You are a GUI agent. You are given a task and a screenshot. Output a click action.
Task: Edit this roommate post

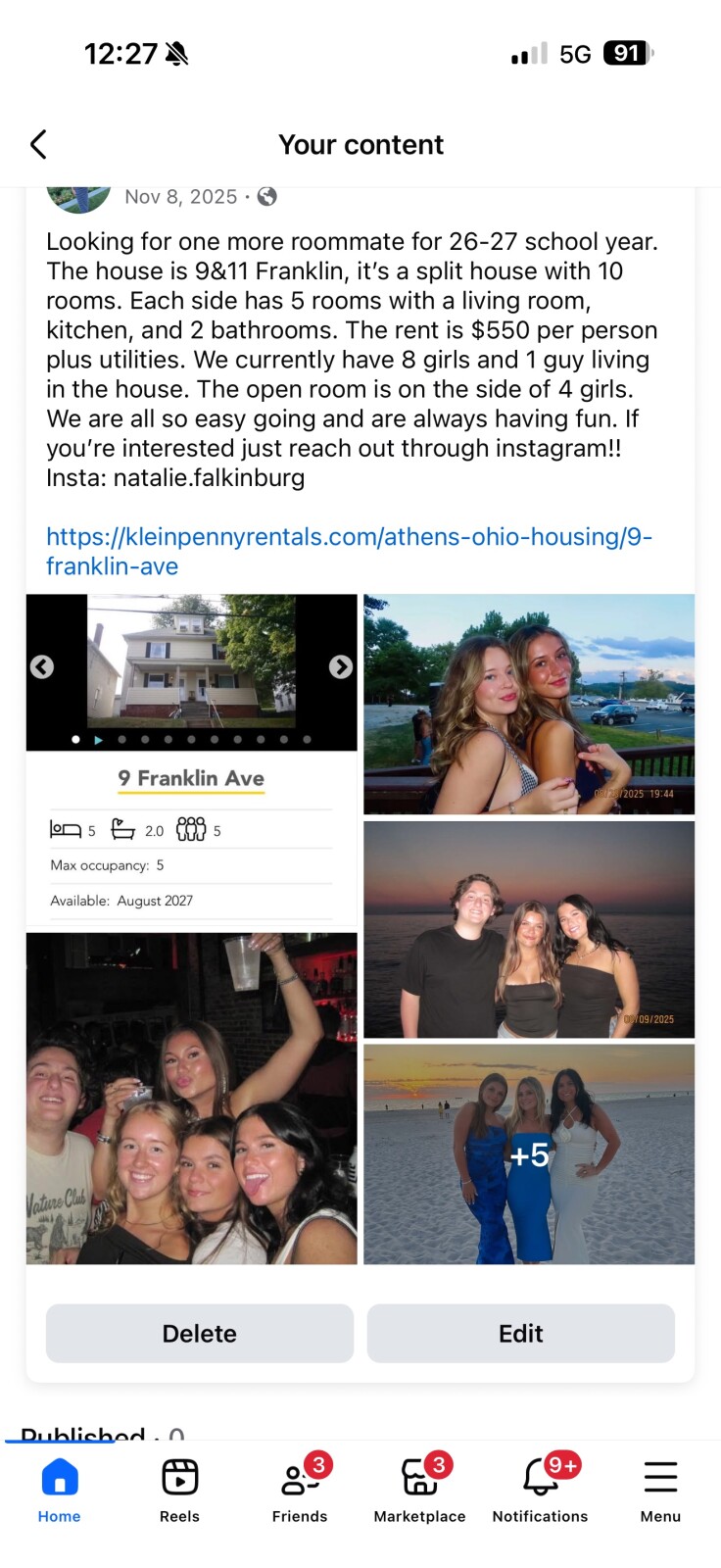click(x=520, y=1333)
